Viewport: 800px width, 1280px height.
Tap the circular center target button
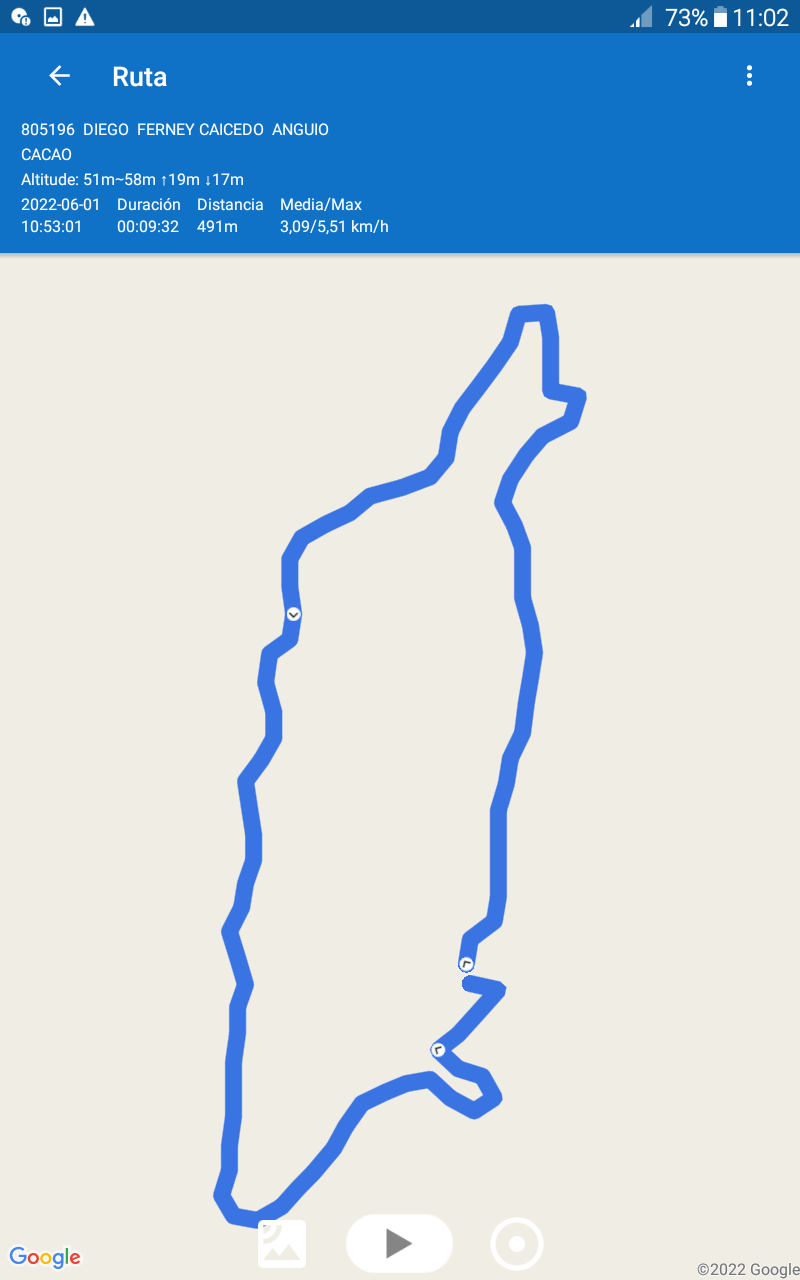(517, 1244)
